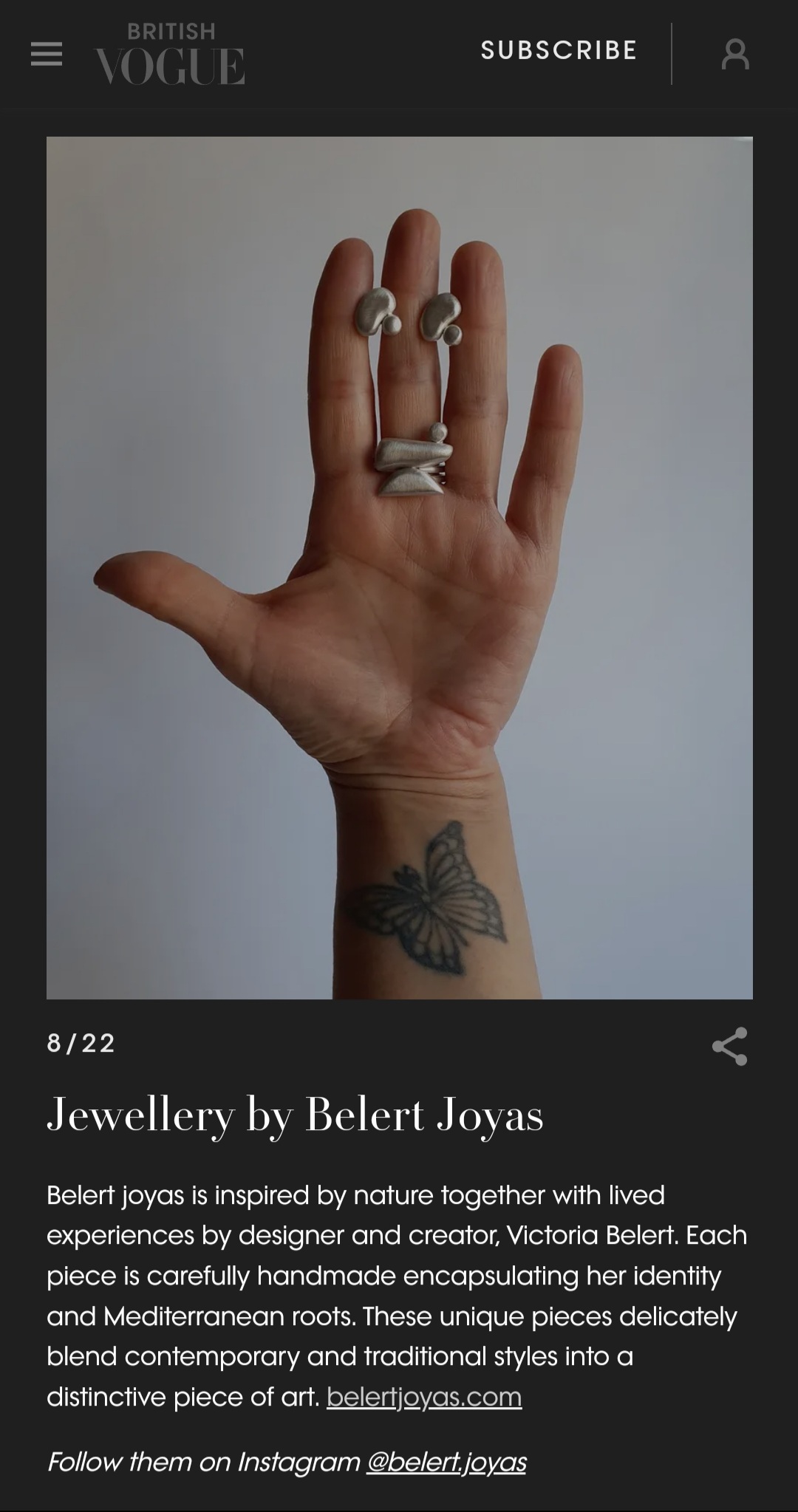
Task: Tap the Subscribe button
Action: (559, 50)
